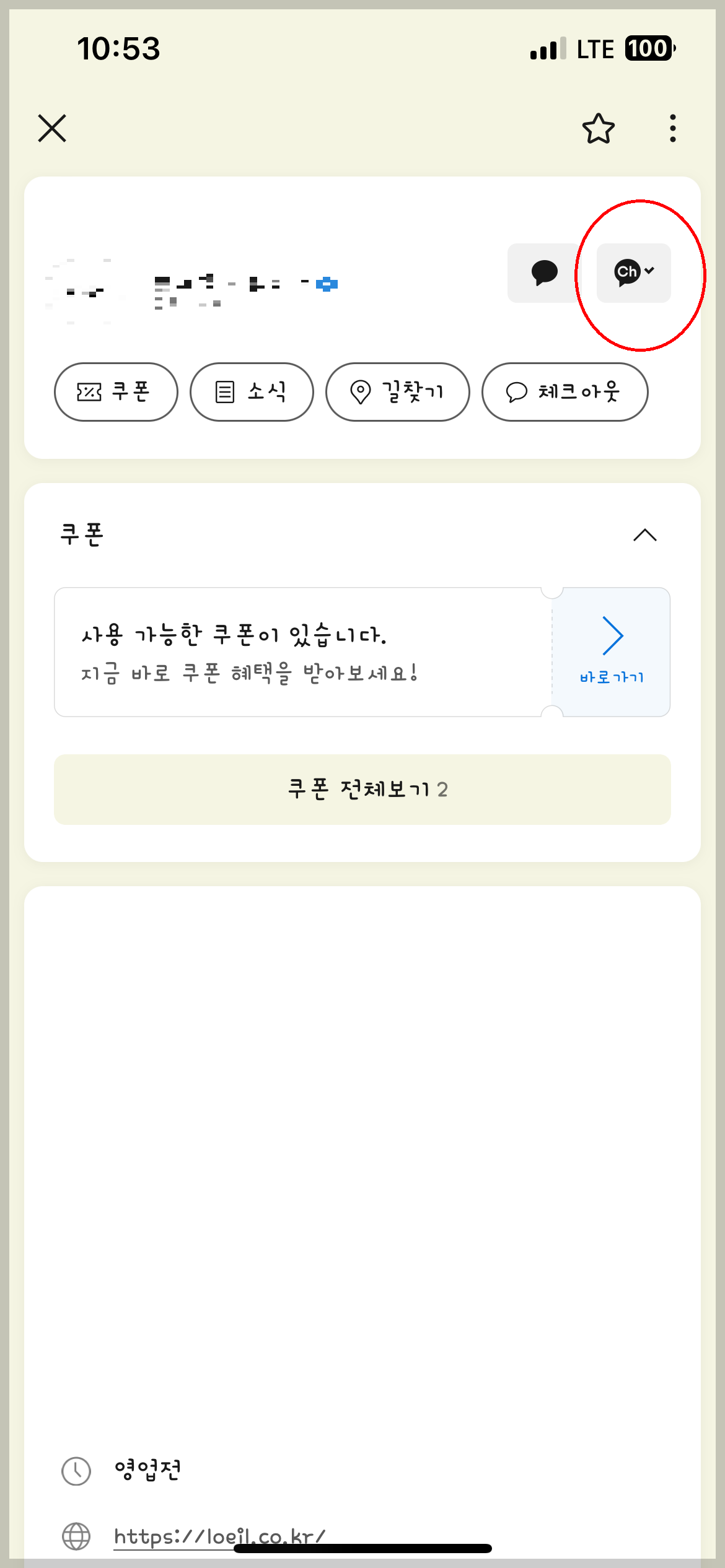Tap the blue verified badge by the name
This screenshot has height=1568, width=725.
(327, 284)
